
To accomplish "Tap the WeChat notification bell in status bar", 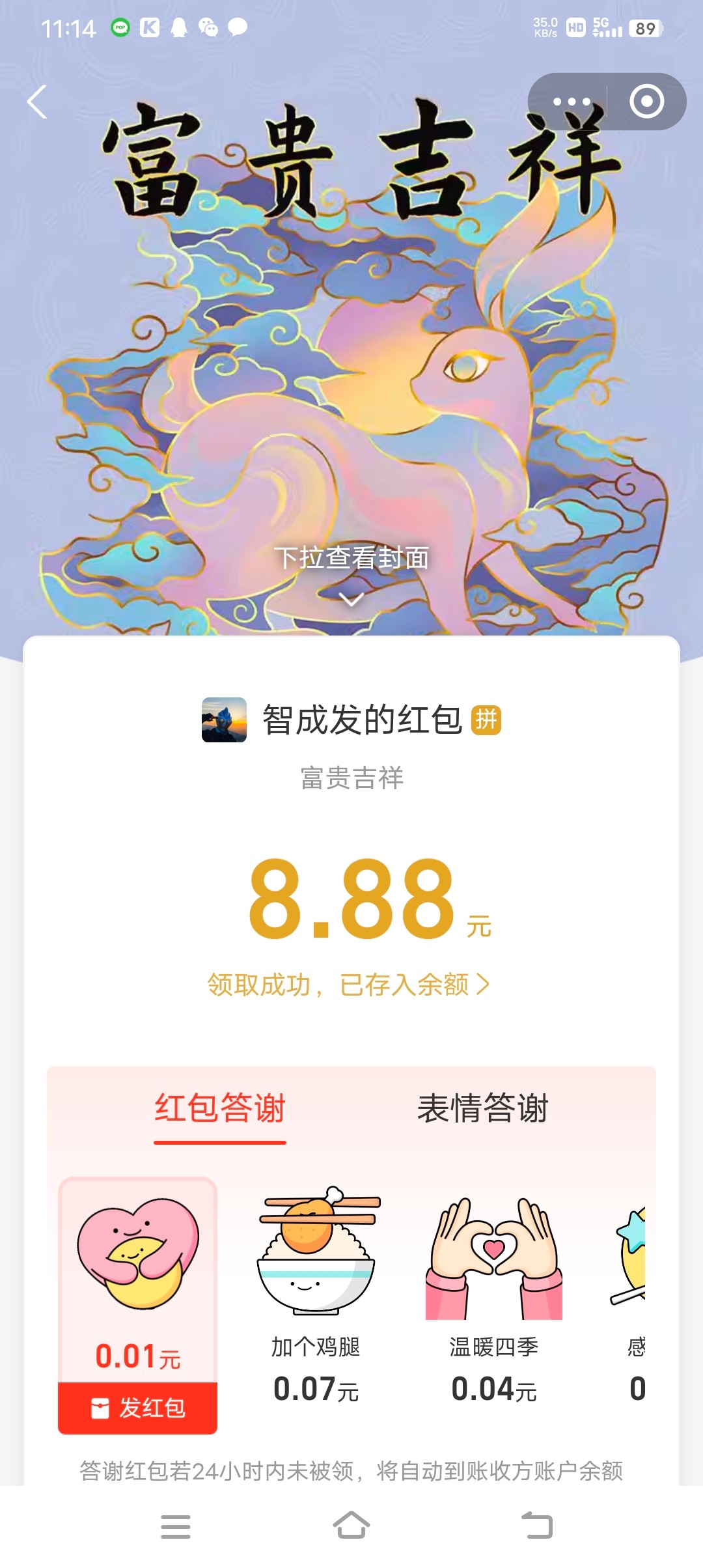I will (181, 27).
